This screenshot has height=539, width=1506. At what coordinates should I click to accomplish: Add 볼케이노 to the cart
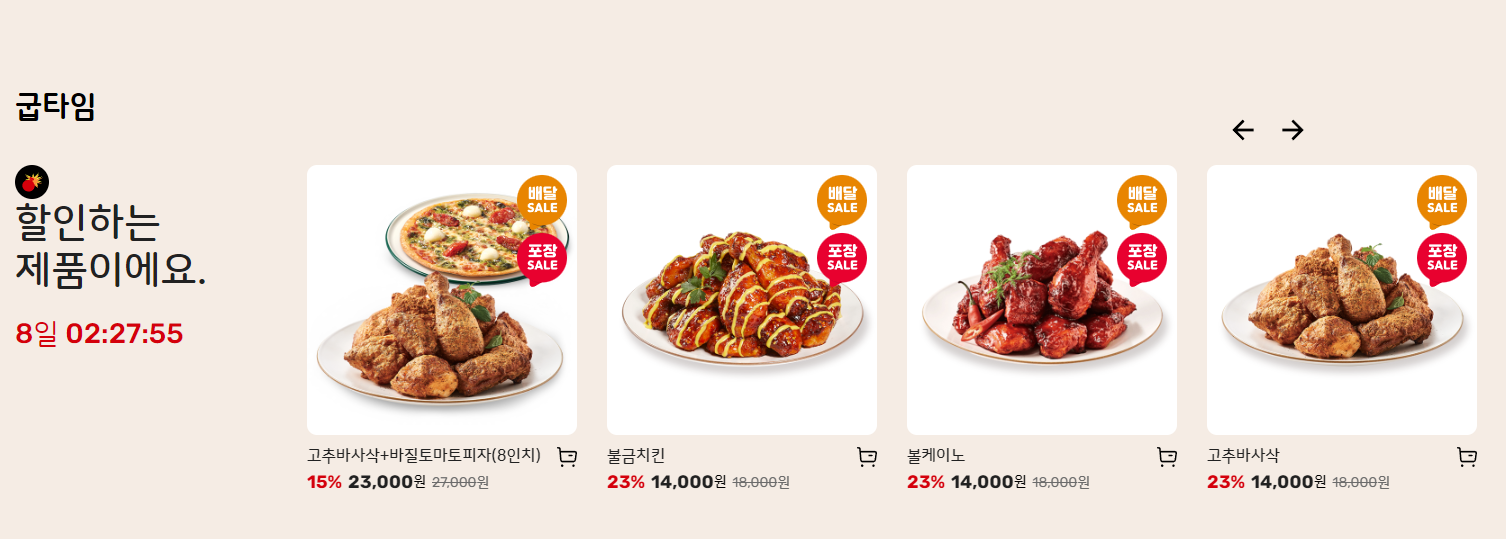tap(1167, 457)
